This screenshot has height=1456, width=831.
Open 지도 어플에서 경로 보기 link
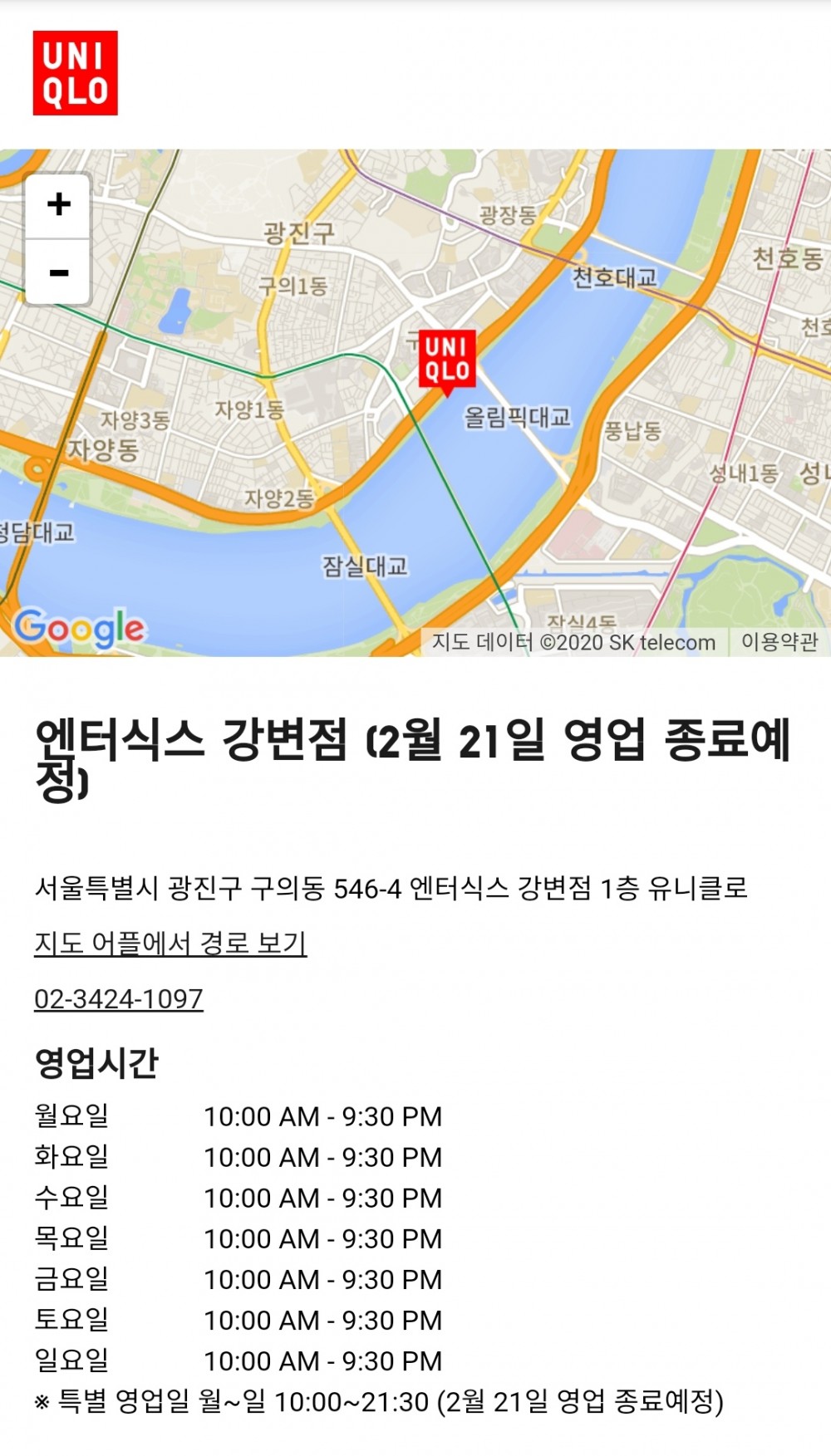tap(170, 944)
